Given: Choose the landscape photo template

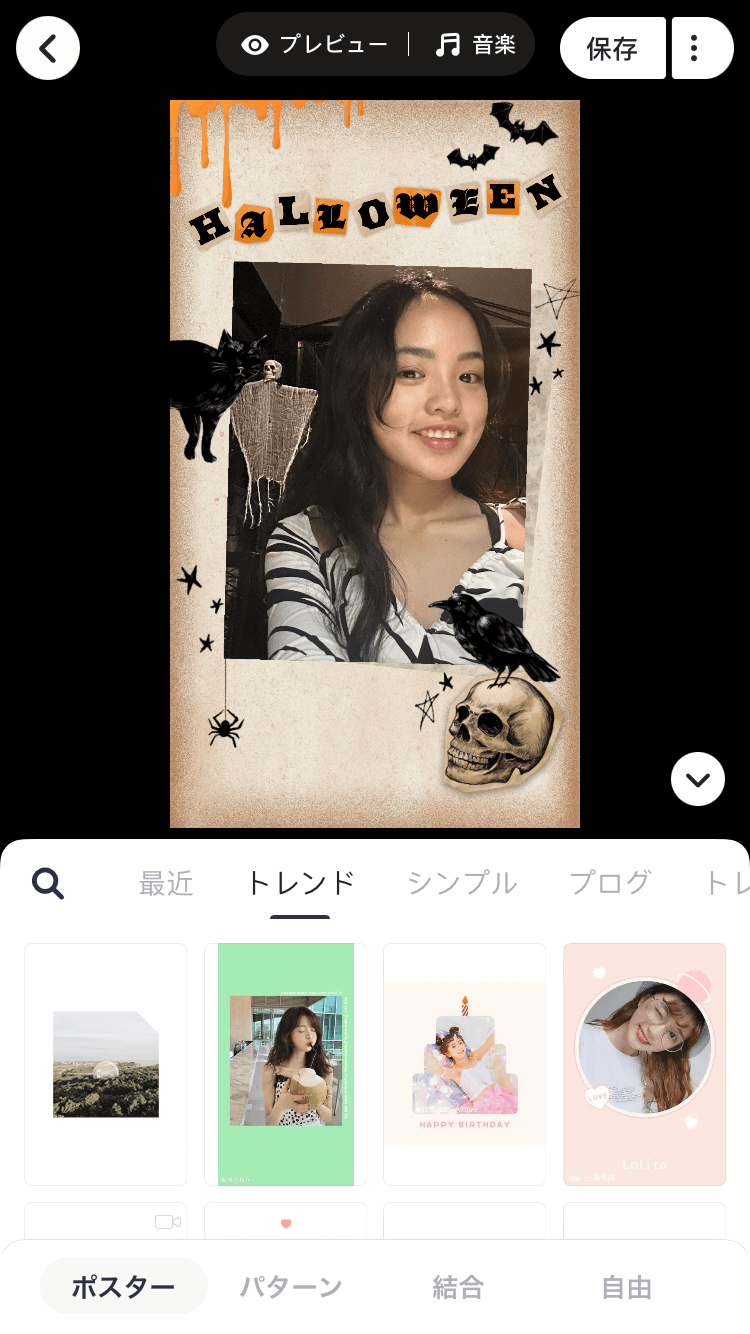Looking at the screenshot, I should 106,1064.
